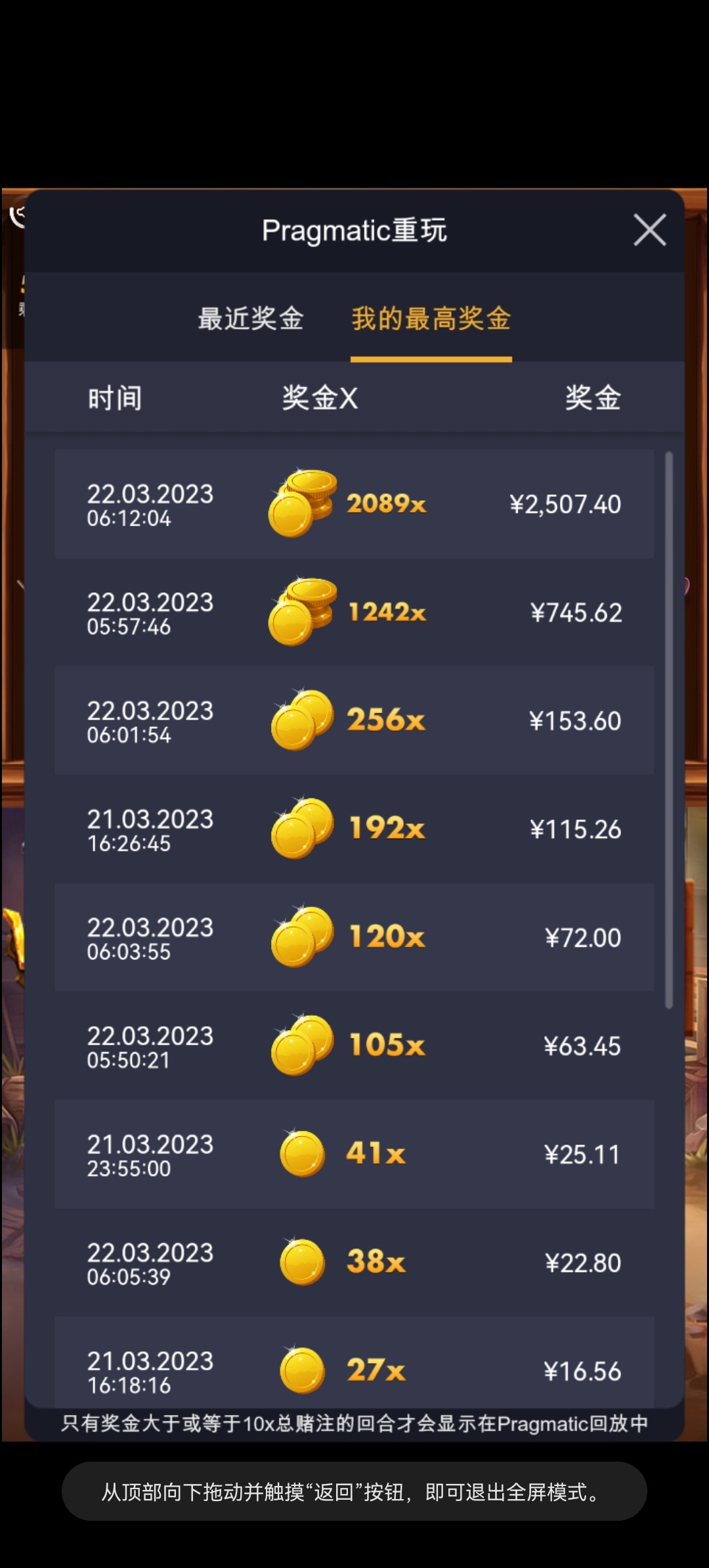Open the 41x win row
This screenshot has height=1568, width=709.
pos(354,1154)
